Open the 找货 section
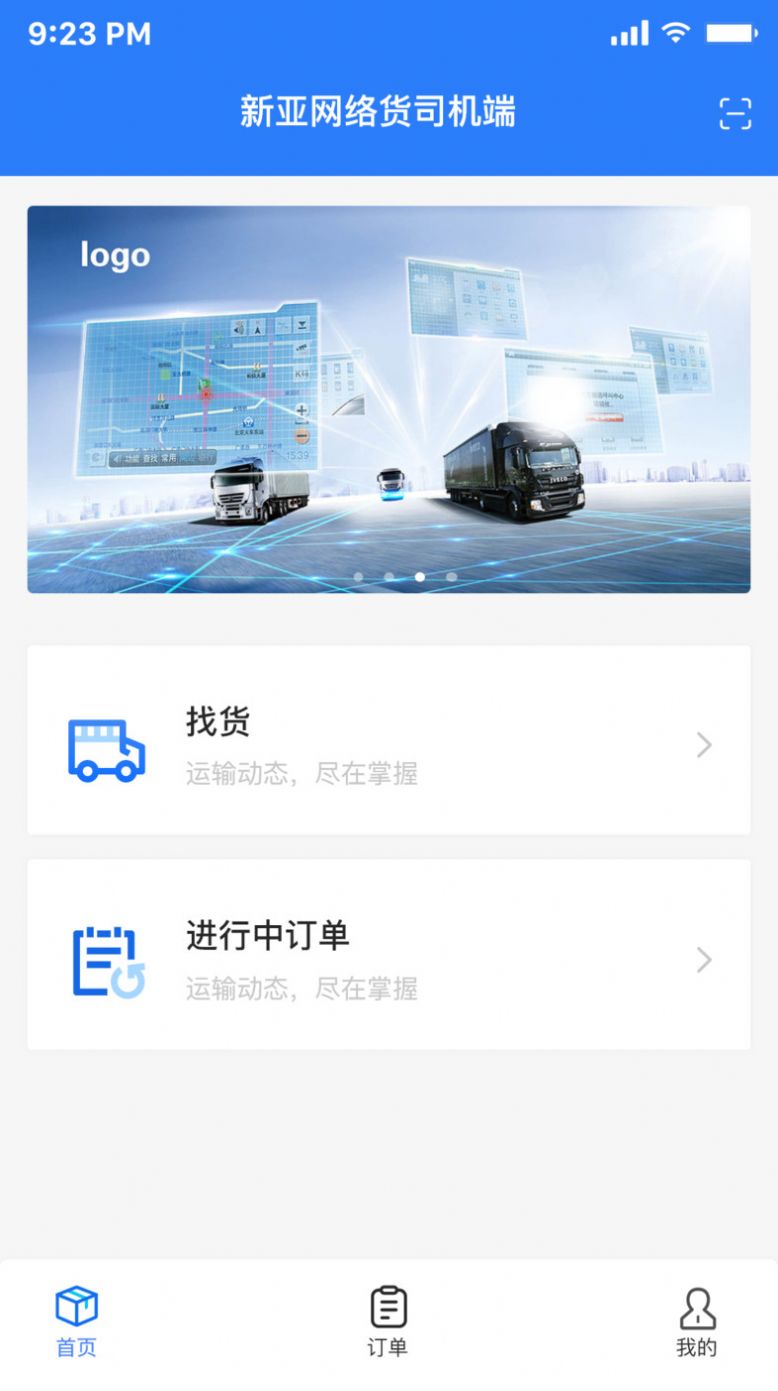This screenshot has width=778, height=1391. pyautogui.click(x=389, y=745)
